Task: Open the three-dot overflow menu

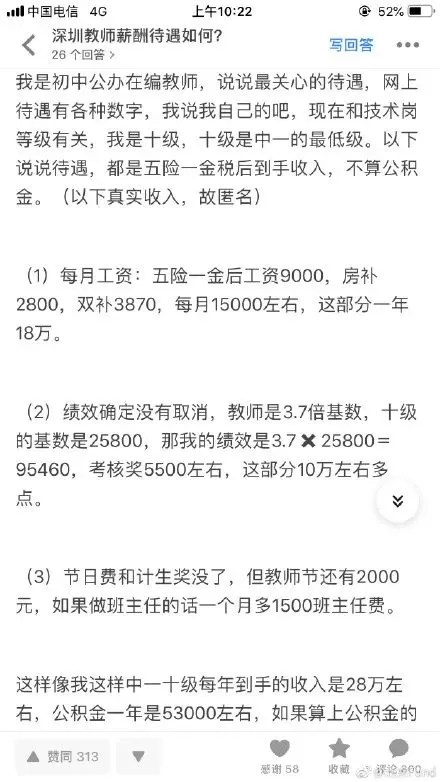Action: coord(408,45)
